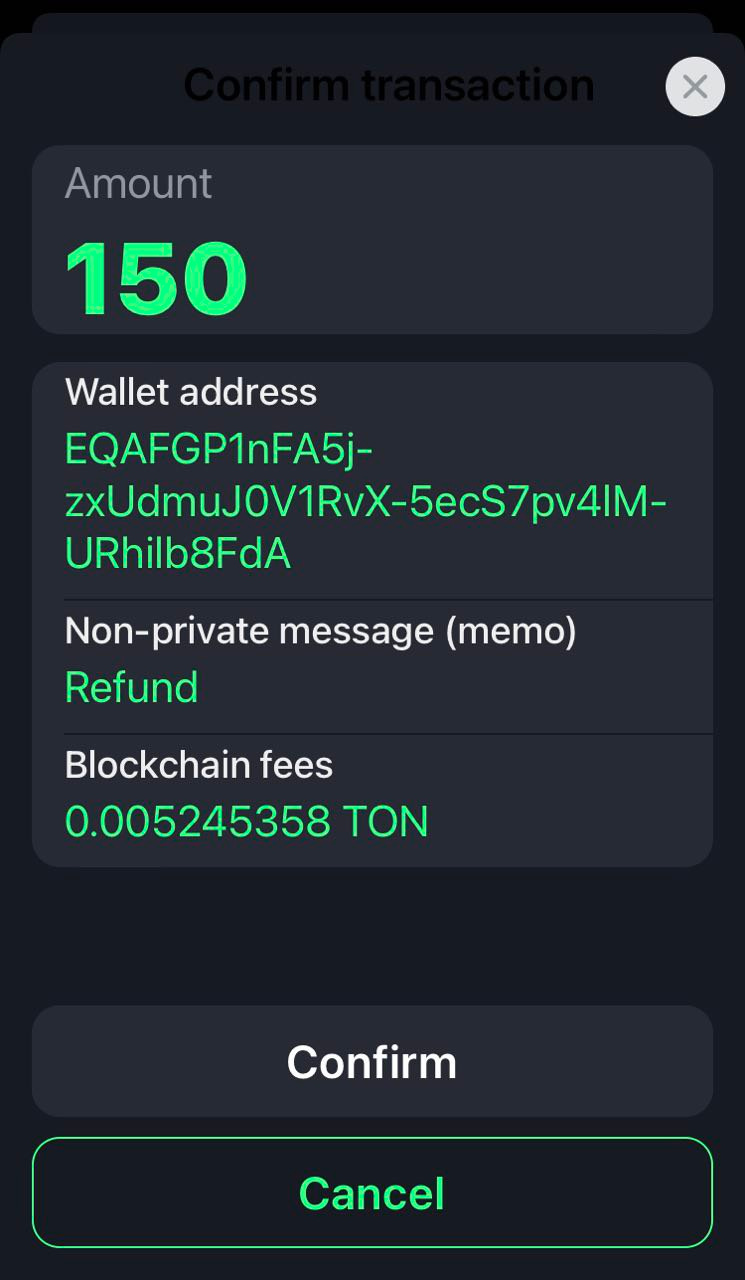Tap the Confirm button to approve transaction
Screen dimensions: 745x1280
pos(372,1062)
